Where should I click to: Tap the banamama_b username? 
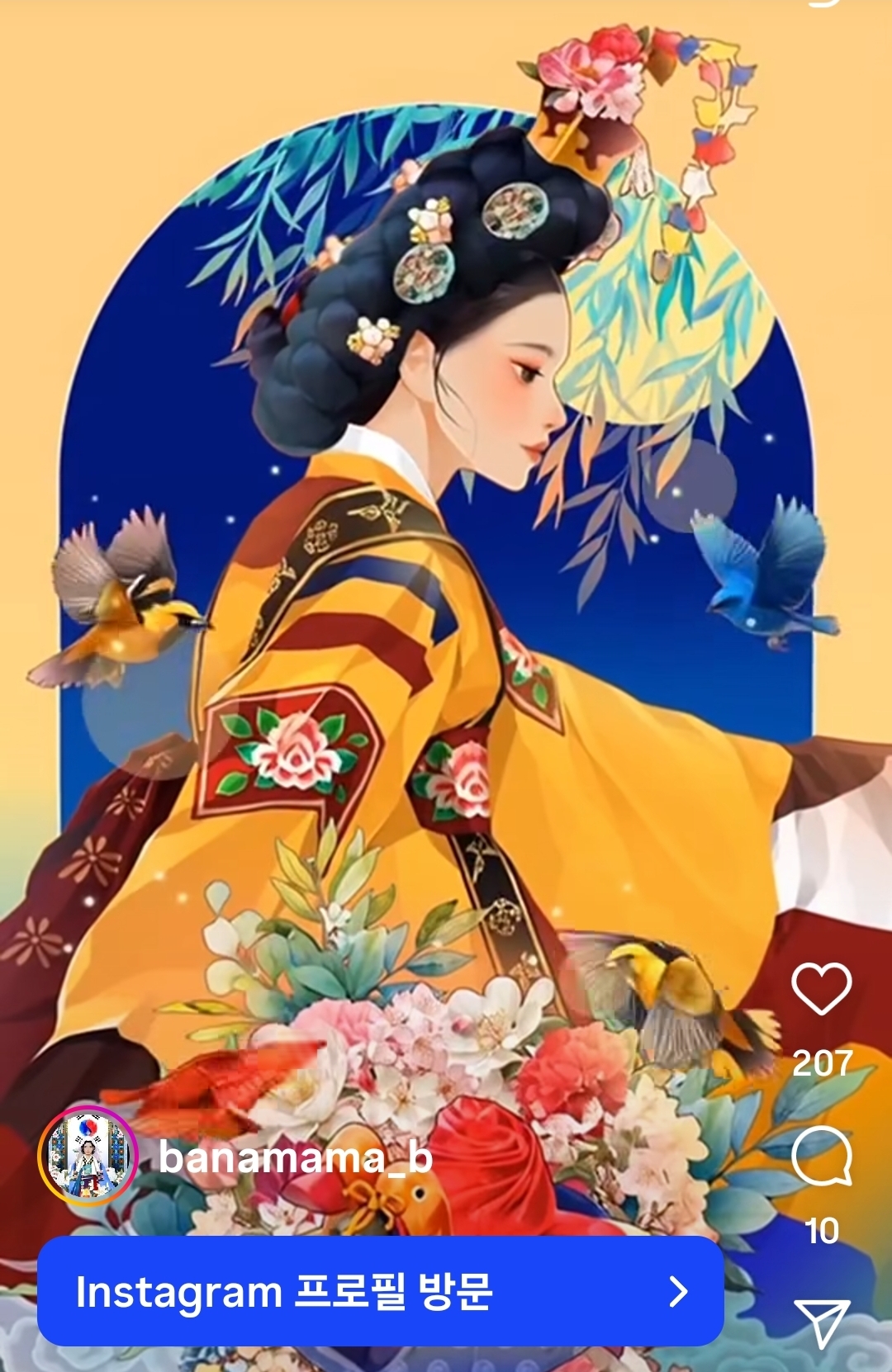coord(295,1157)
